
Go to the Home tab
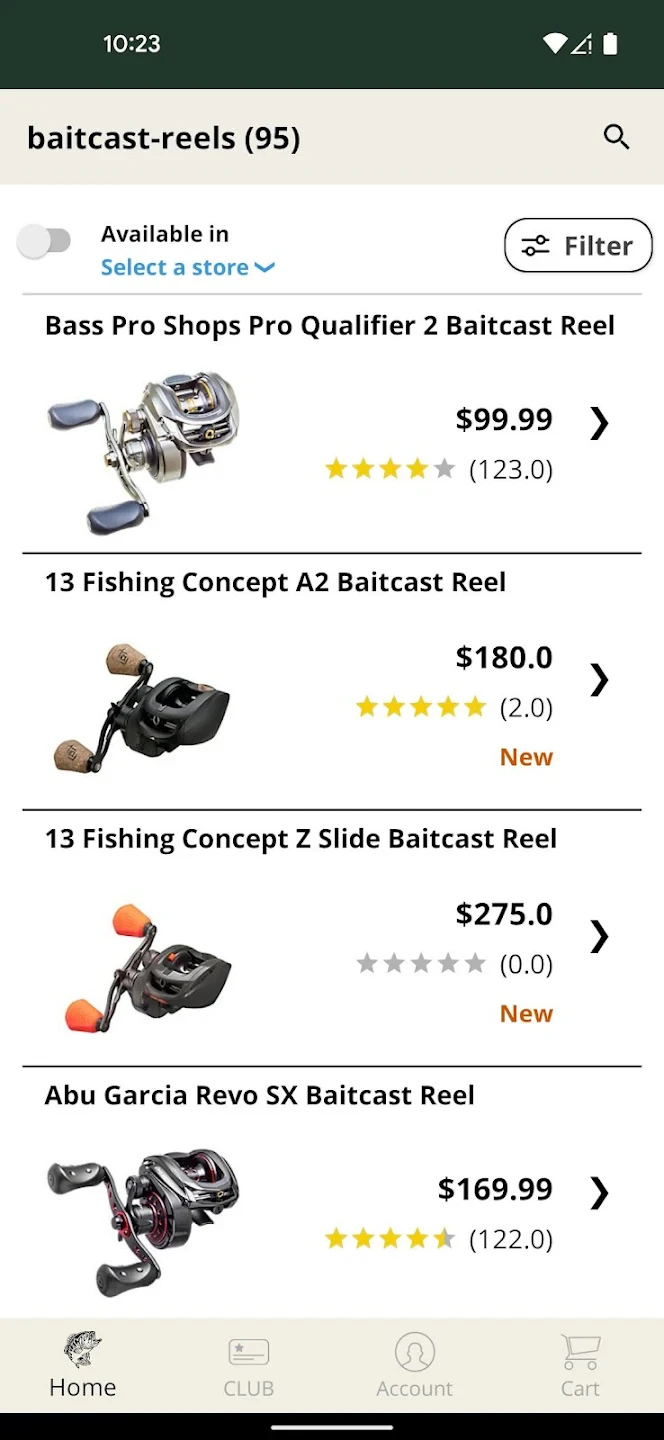82,1364
